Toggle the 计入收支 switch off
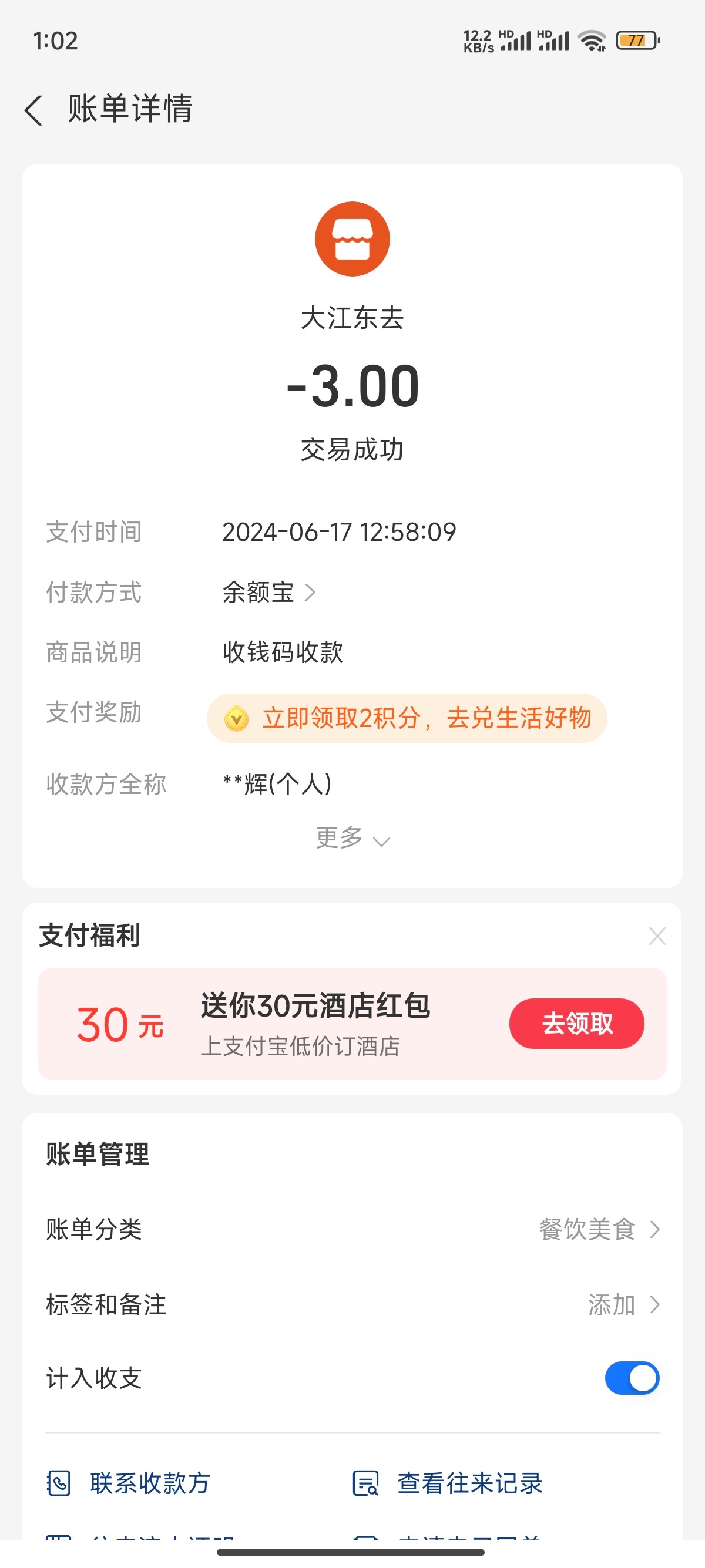This screenshot has height=1568, width=705. (632, 1378)
